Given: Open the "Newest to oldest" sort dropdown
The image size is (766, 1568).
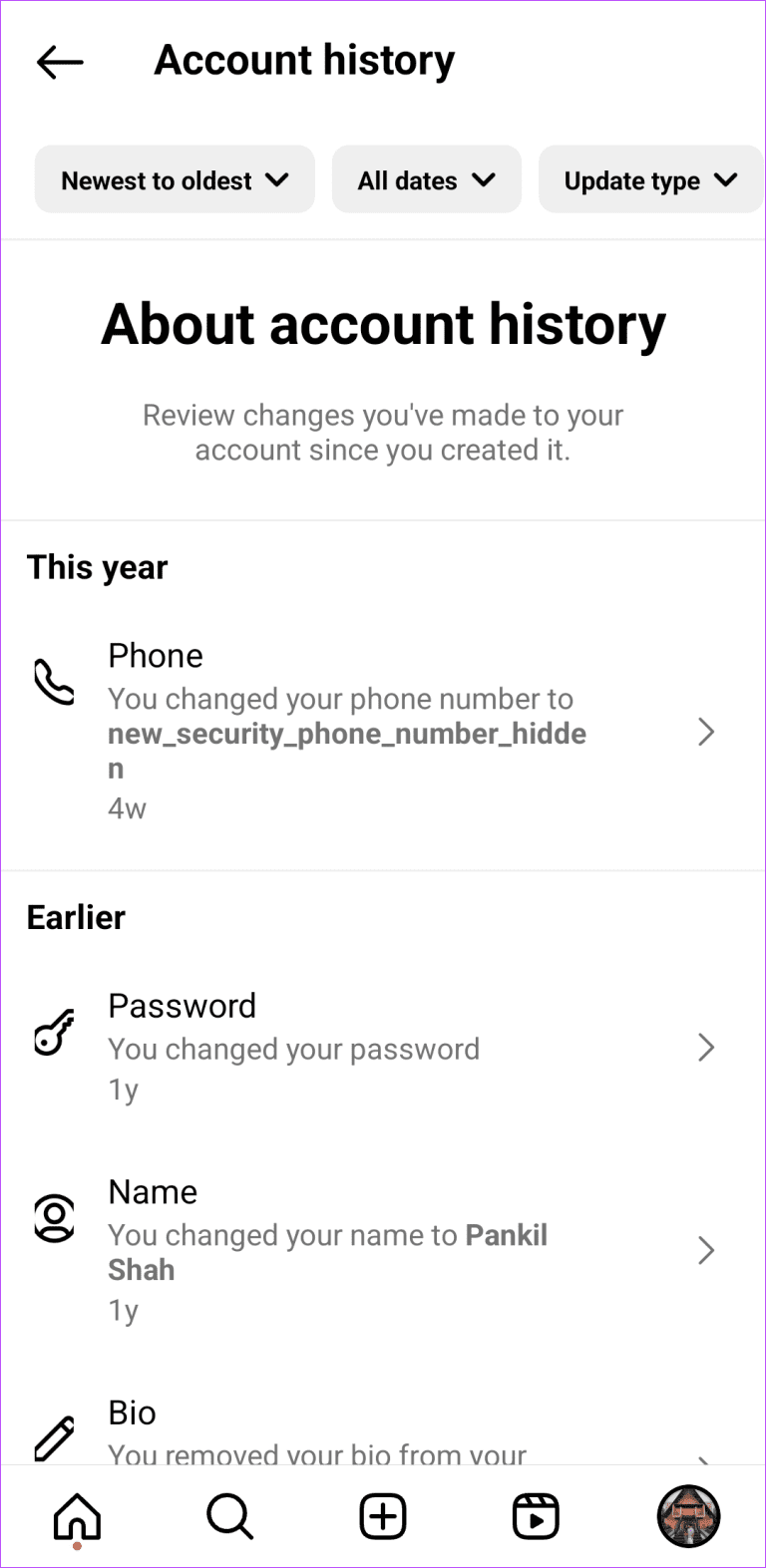Looking at the screenshot, I should 174,179.
